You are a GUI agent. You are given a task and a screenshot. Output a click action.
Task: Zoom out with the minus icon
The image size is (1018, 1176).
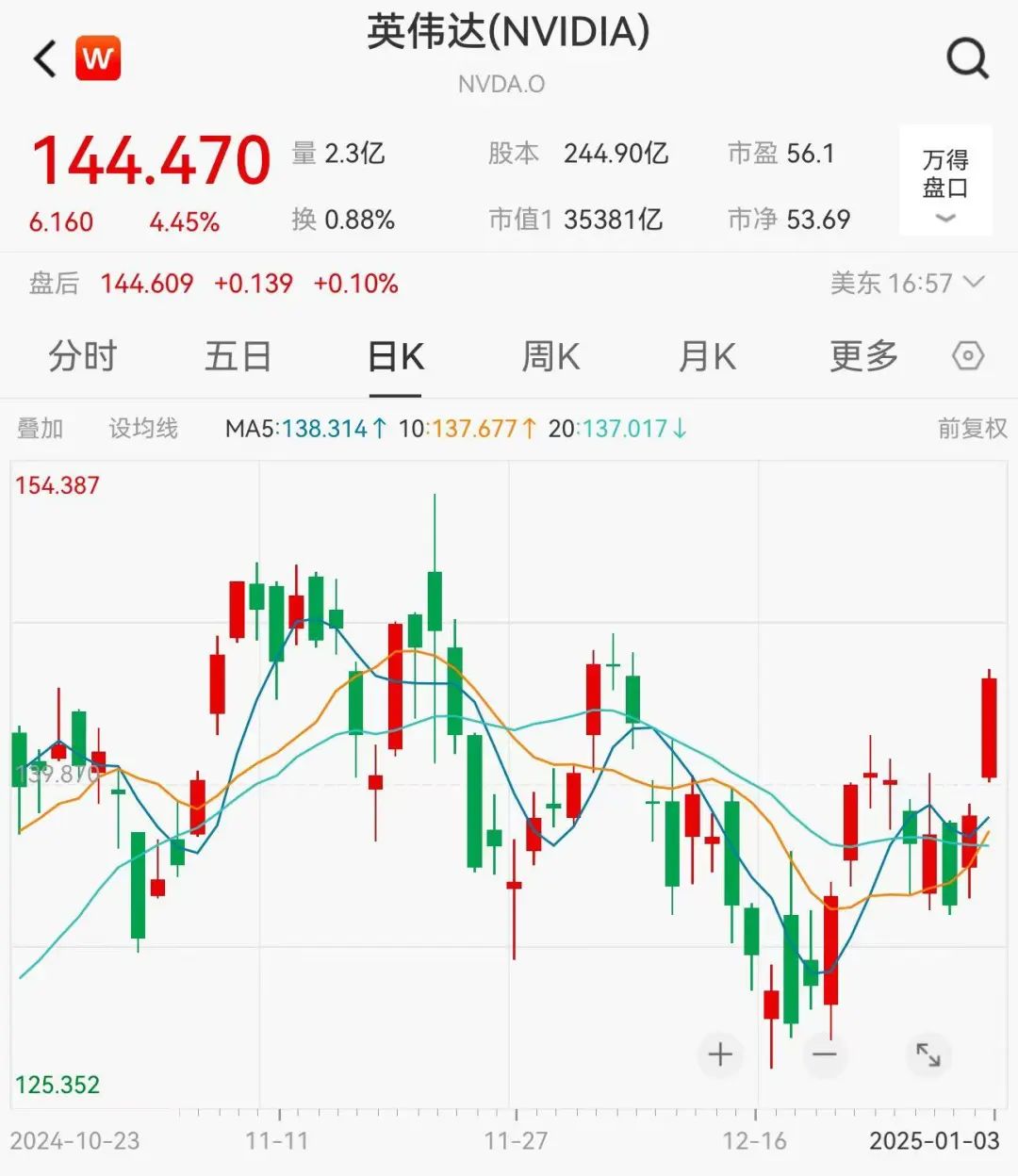(x=826, y=1055)
